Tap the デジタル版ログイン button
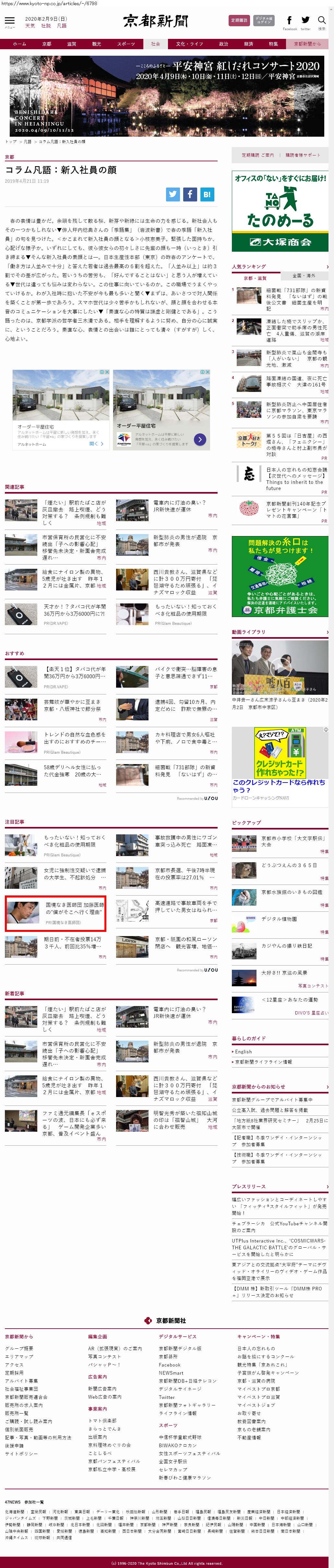 click(x=264, y=20)
